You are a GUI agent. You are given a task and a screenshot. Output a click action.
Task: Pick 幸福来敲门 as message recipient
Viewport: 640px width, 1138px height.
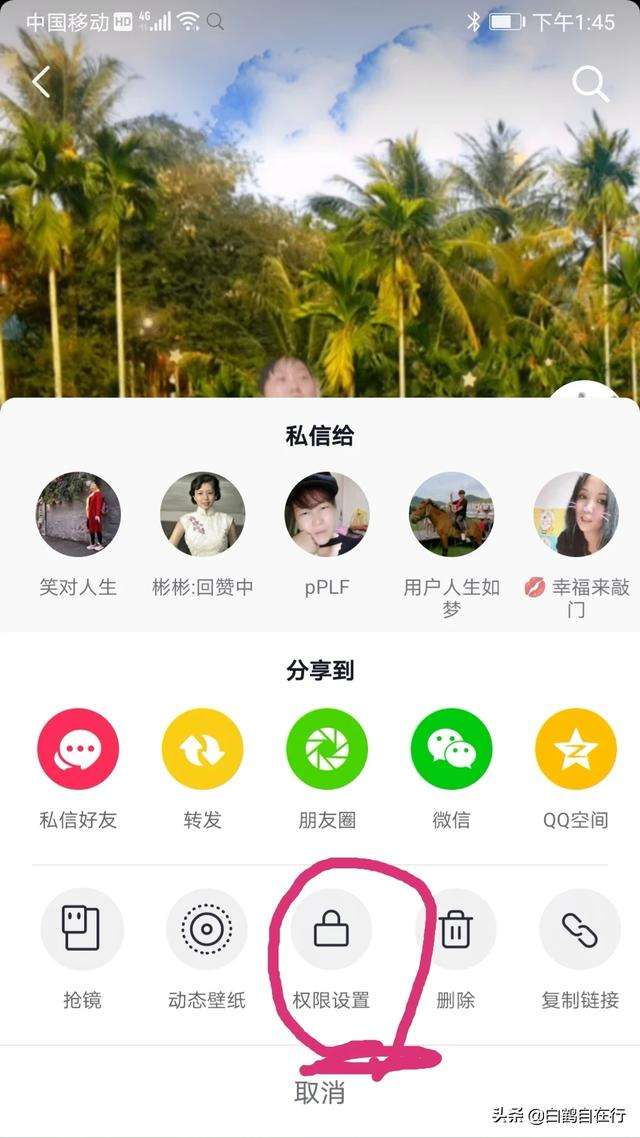pyautogui.click(x=576, y=515)
